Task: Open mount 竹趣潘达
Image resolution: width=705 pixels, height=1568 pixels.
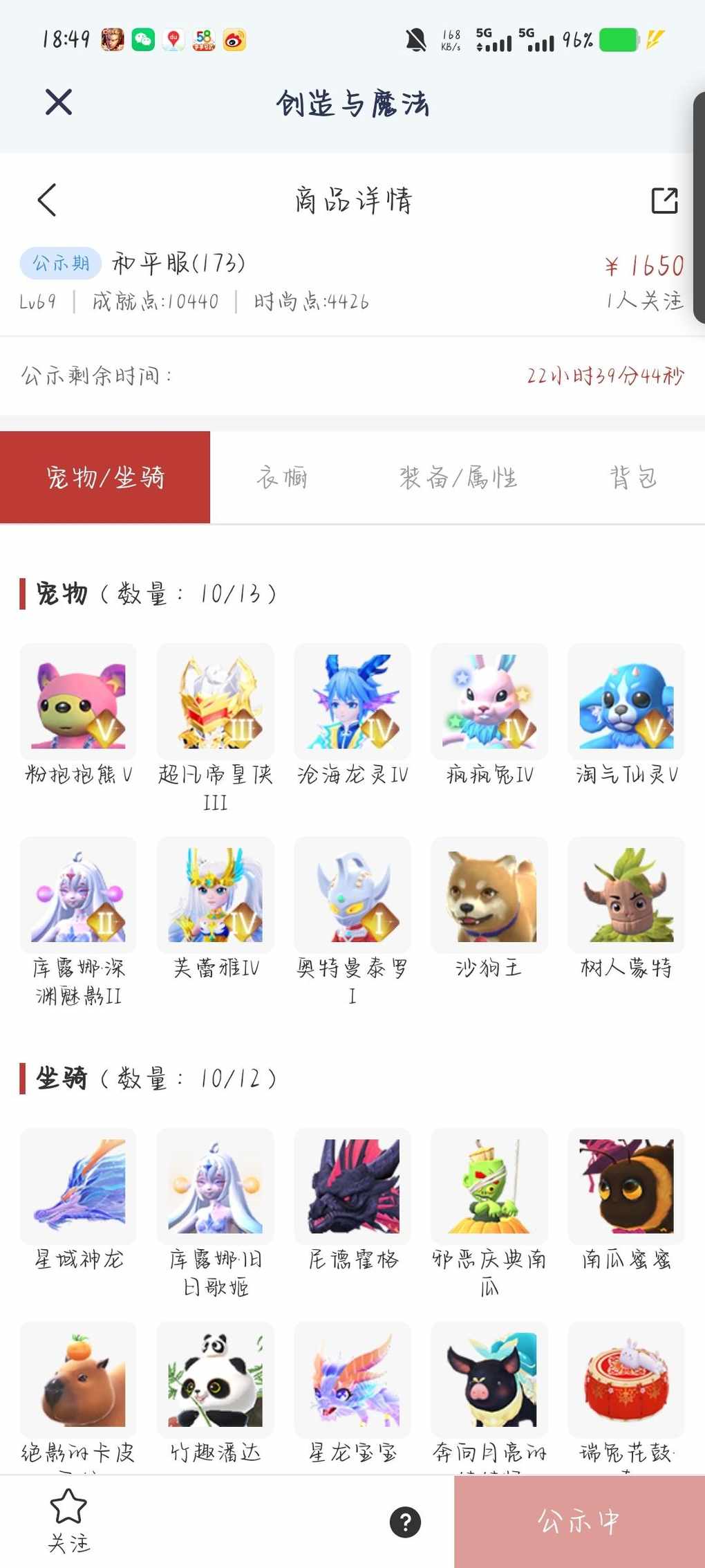Action: (x=215, y=1379)
